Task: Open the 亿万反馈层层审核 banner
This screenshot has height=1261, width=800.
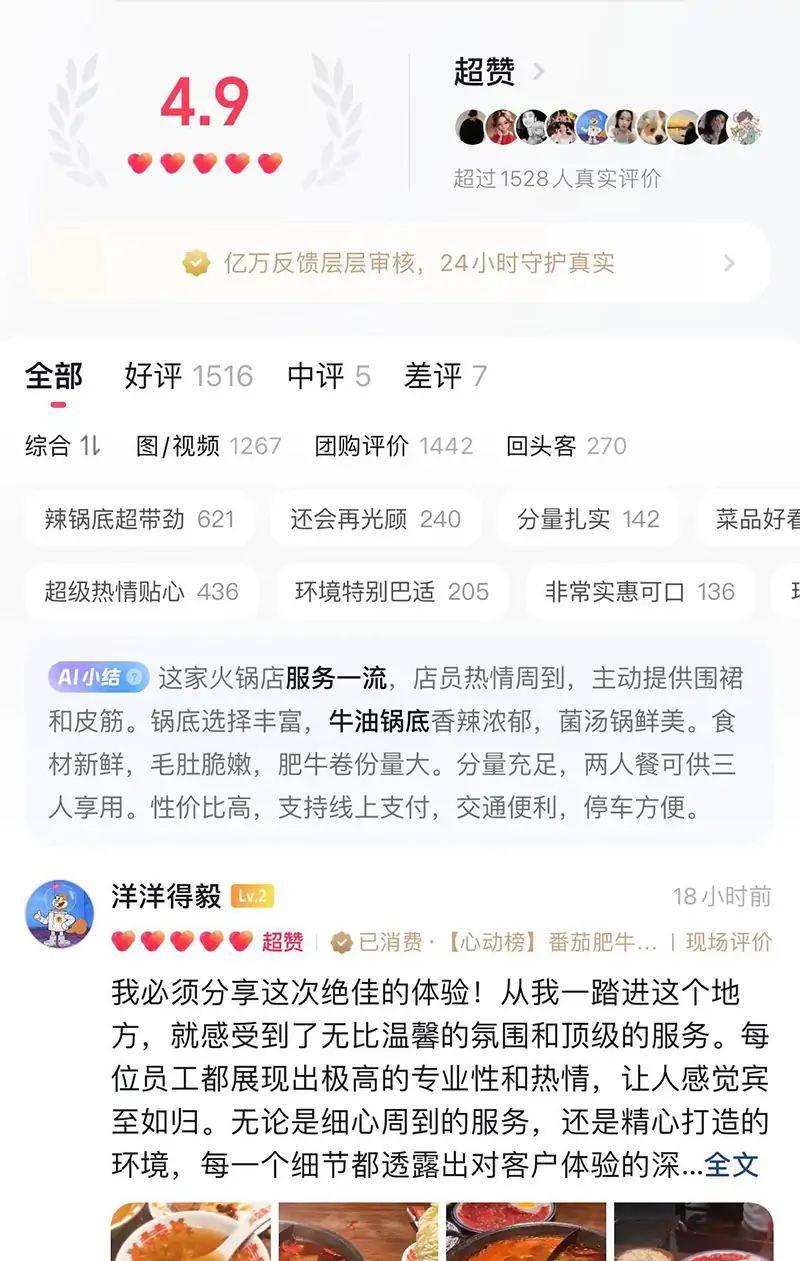Action: pos(400,263)
